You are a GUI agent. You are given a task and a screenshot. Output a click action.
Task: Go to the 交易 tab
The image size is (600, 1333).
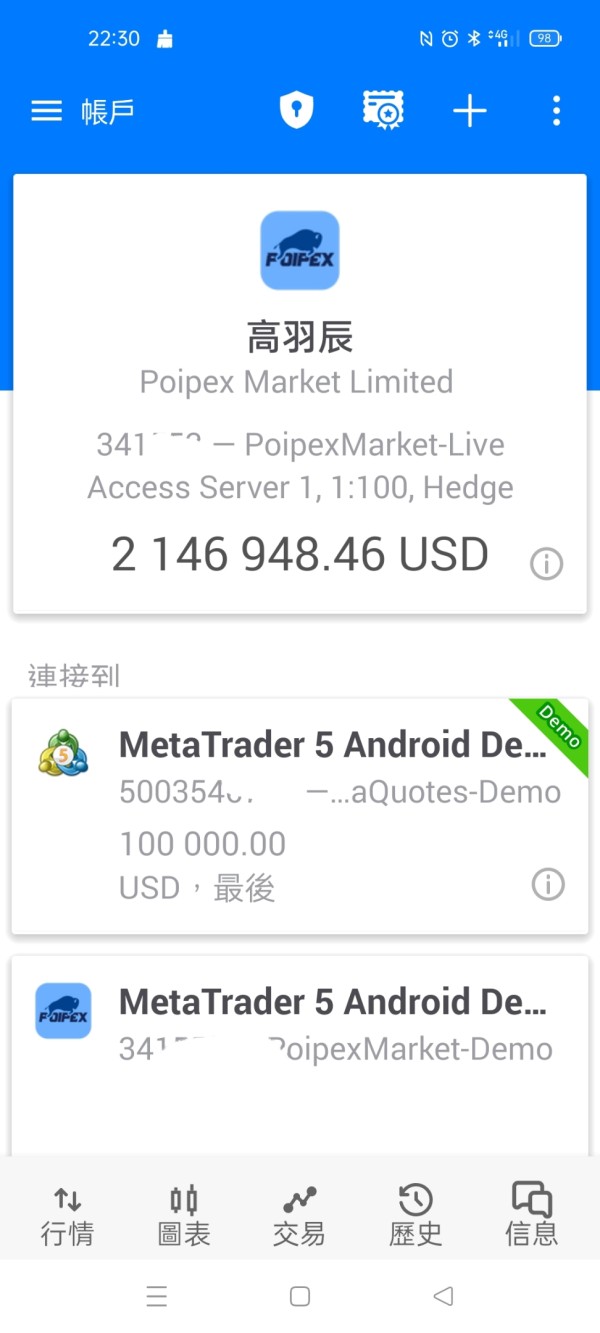click(299, 1216)
